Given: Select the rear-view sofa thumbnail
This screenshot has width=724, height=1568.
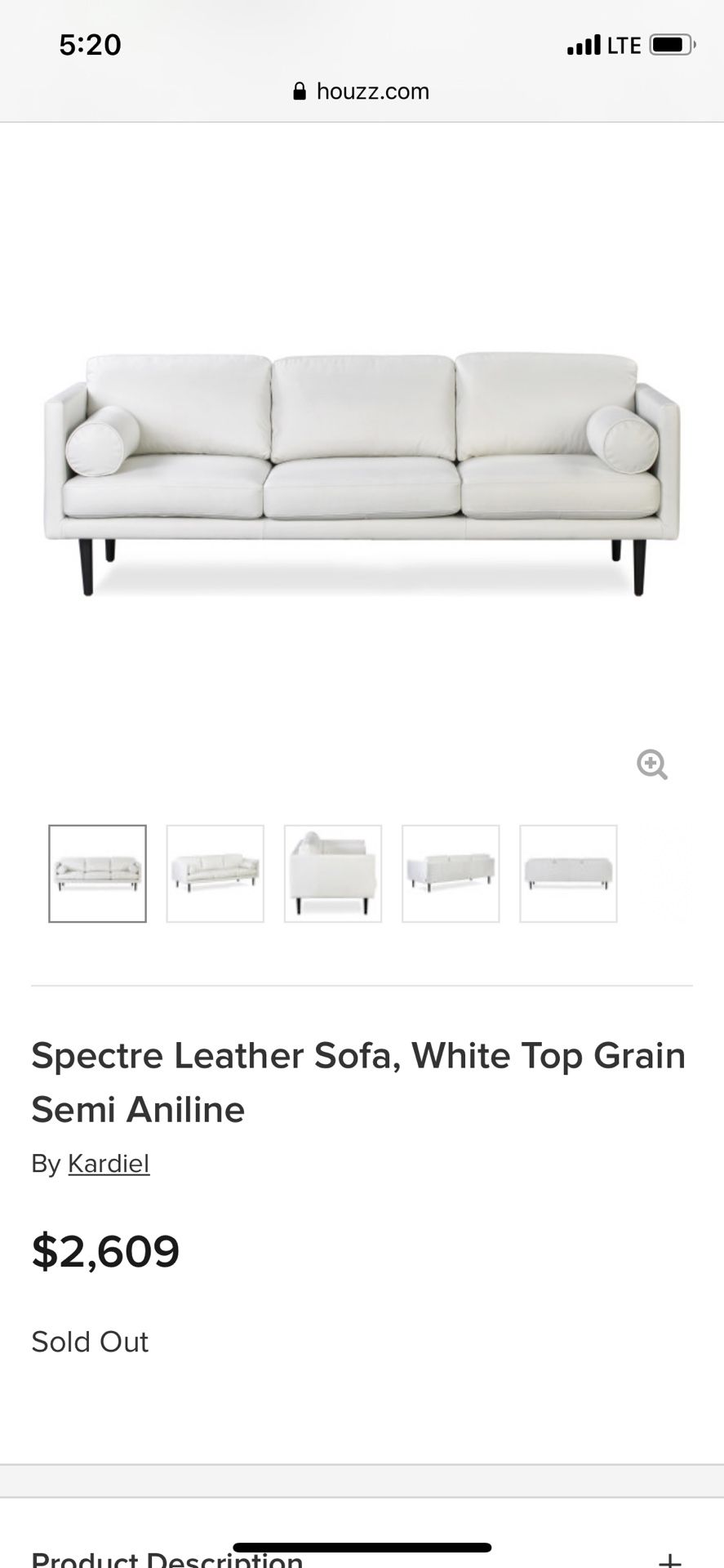Looking at the screenshot, I should click(x=450, y=873).
